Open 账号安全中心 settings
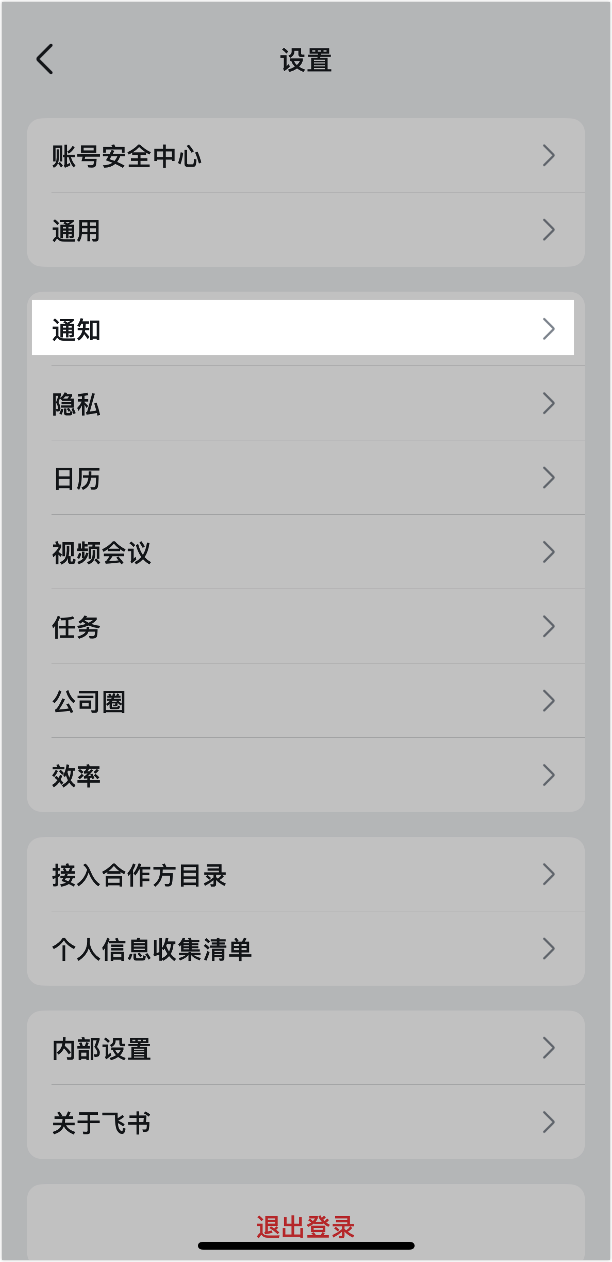The image size is (612, 1262). [306, 156]
